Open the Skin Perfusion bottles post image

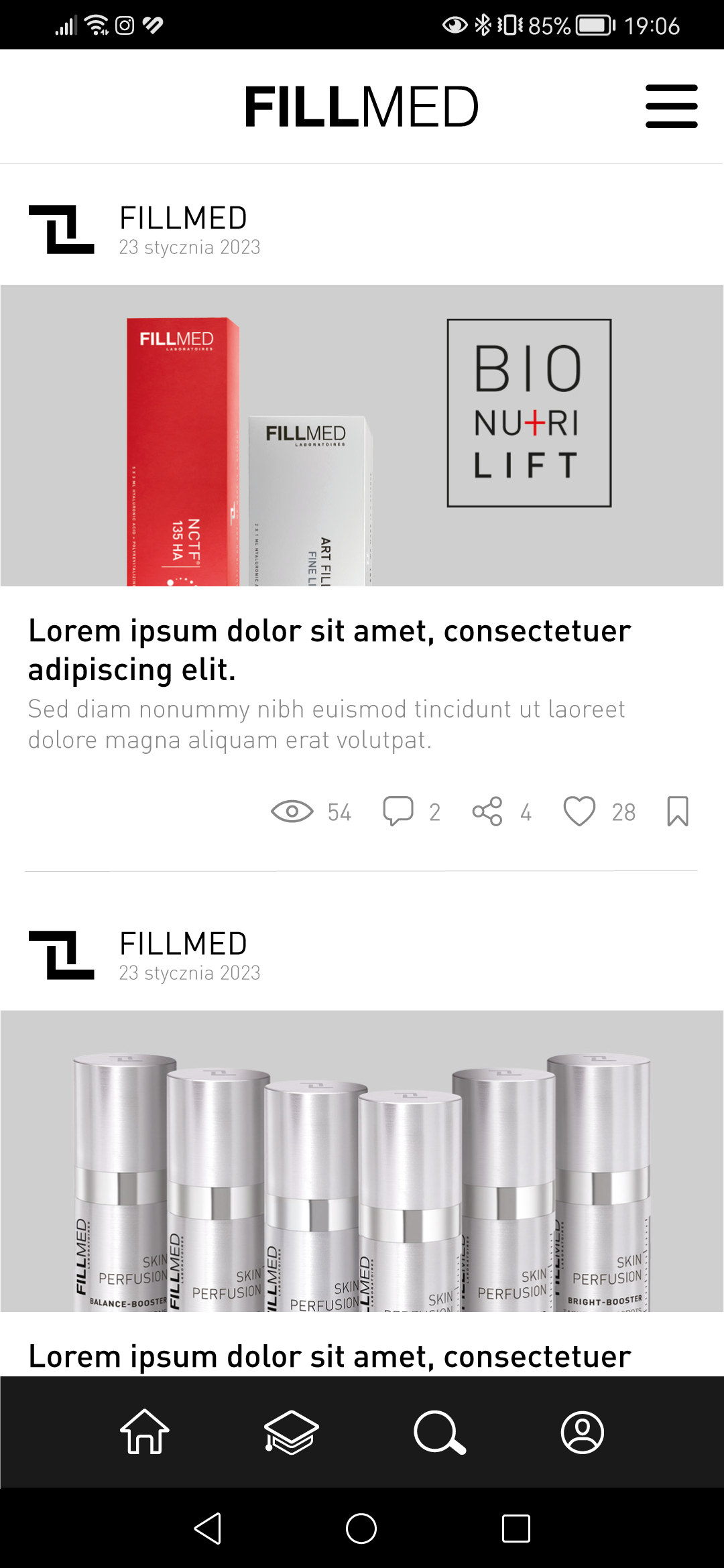click(362, 1161)
